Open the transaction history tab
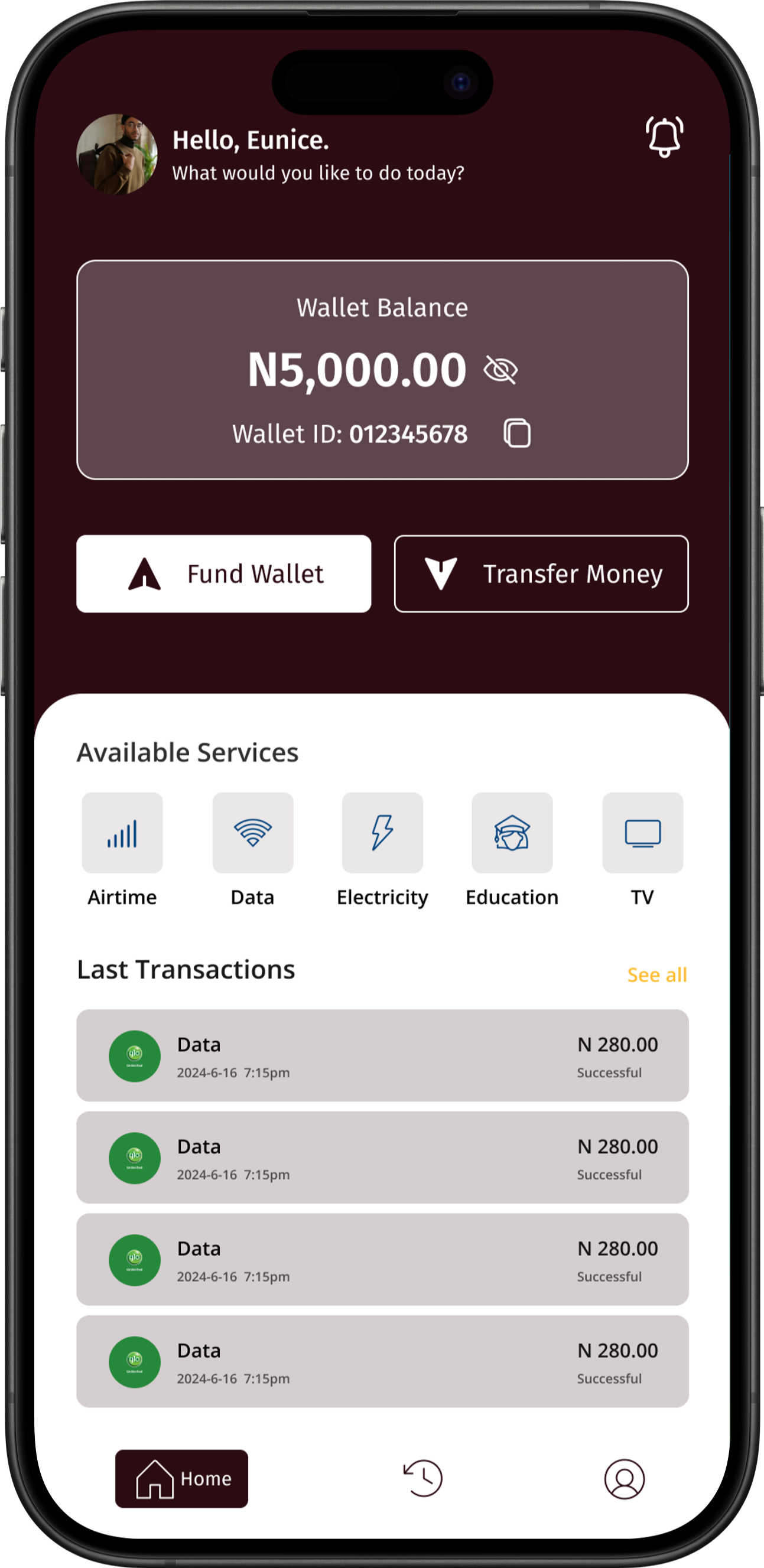Image resolution: width=764 pixels, height=1568 pixels. coord(423,1478)
